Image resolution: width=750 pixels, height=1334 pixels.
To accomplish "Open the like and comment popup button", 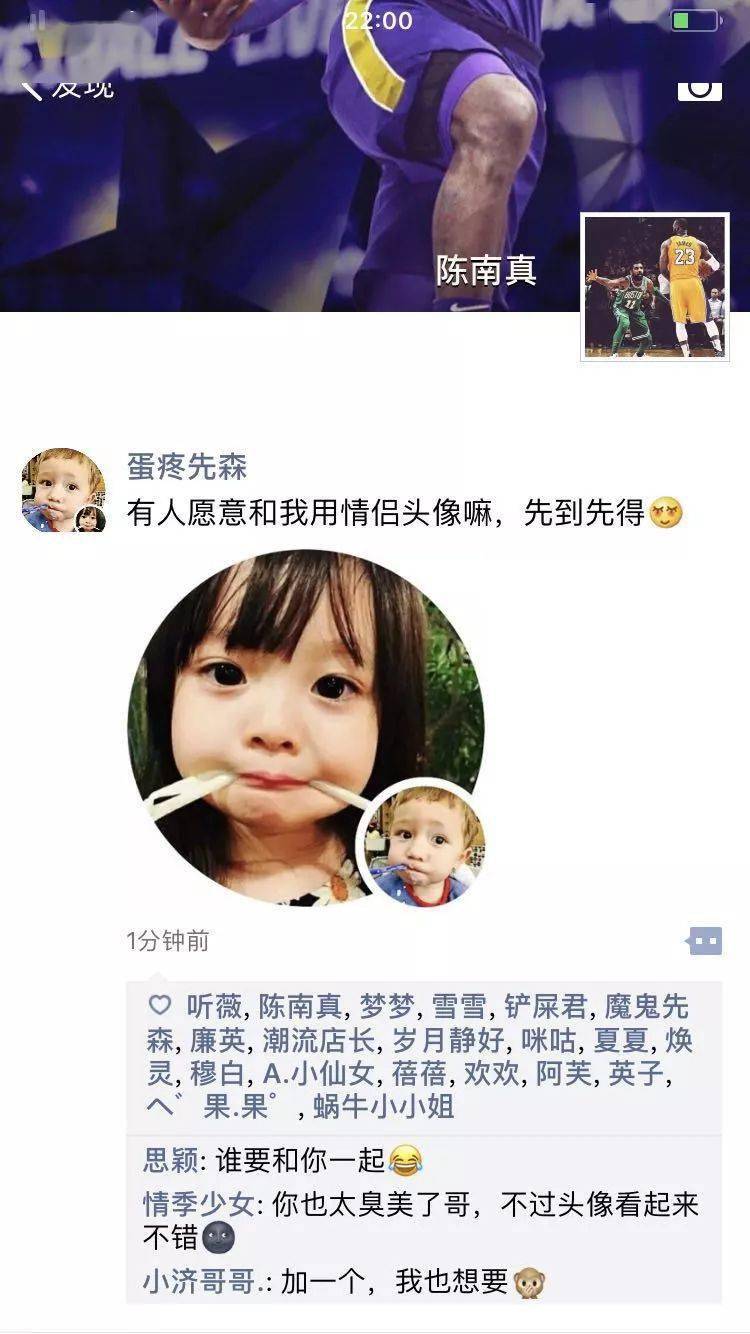I will [x=704, y=941].
